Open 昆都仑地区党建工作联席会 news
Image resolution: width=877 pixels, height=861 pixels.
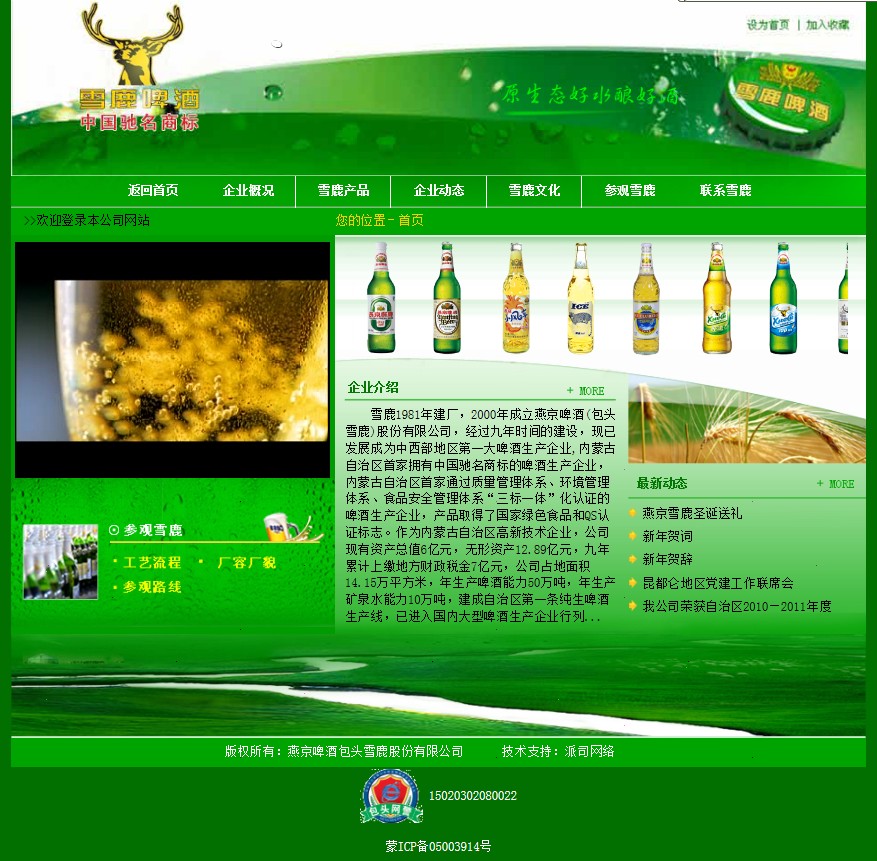click(x=717, y=583)
